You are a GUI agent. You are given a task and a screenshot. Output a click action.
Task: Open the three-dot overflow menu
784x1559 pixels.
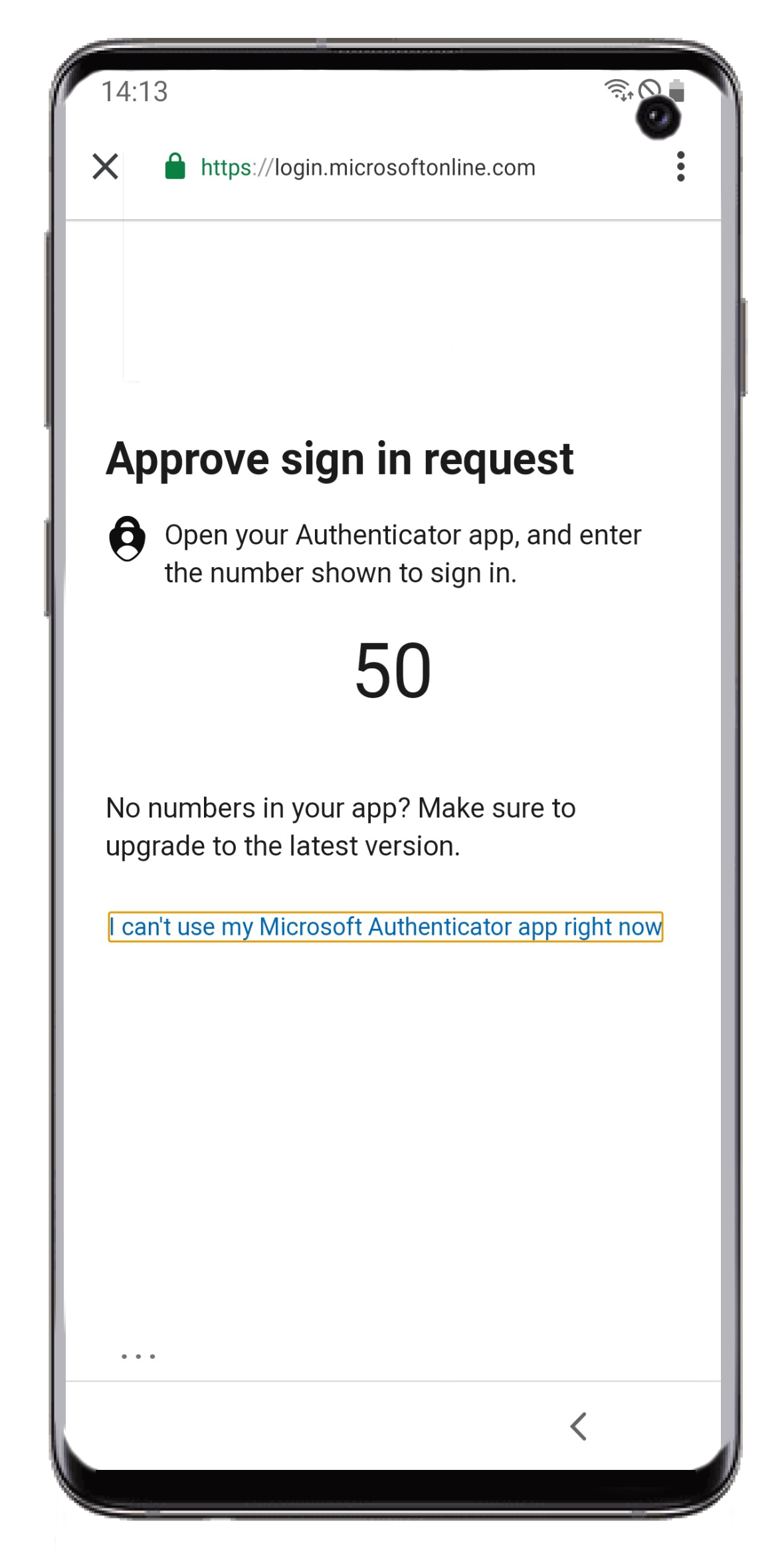[680, 166]
